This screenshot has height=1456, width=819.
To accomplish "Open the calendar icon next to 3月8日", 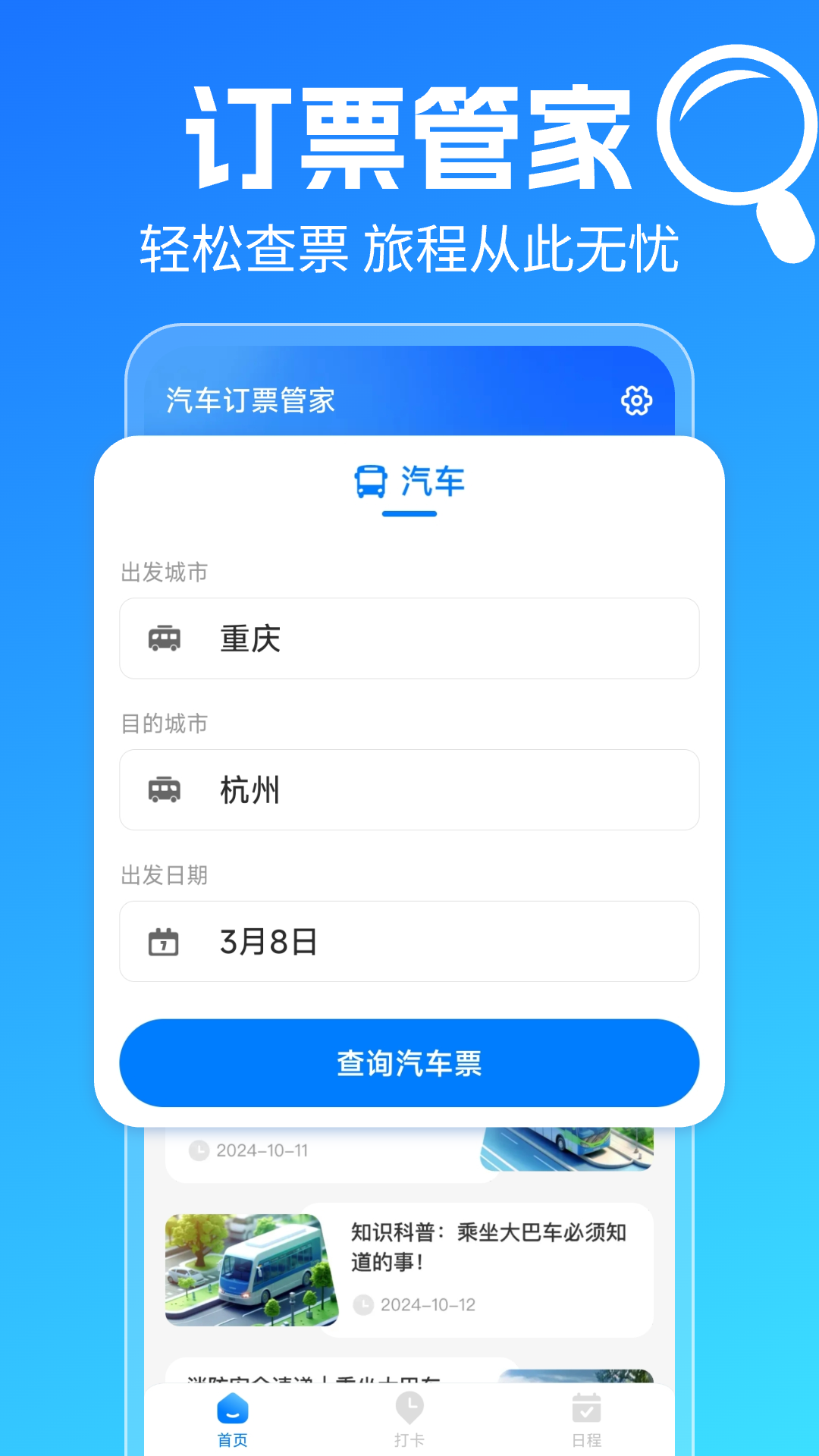I will [x=165, y=941].
